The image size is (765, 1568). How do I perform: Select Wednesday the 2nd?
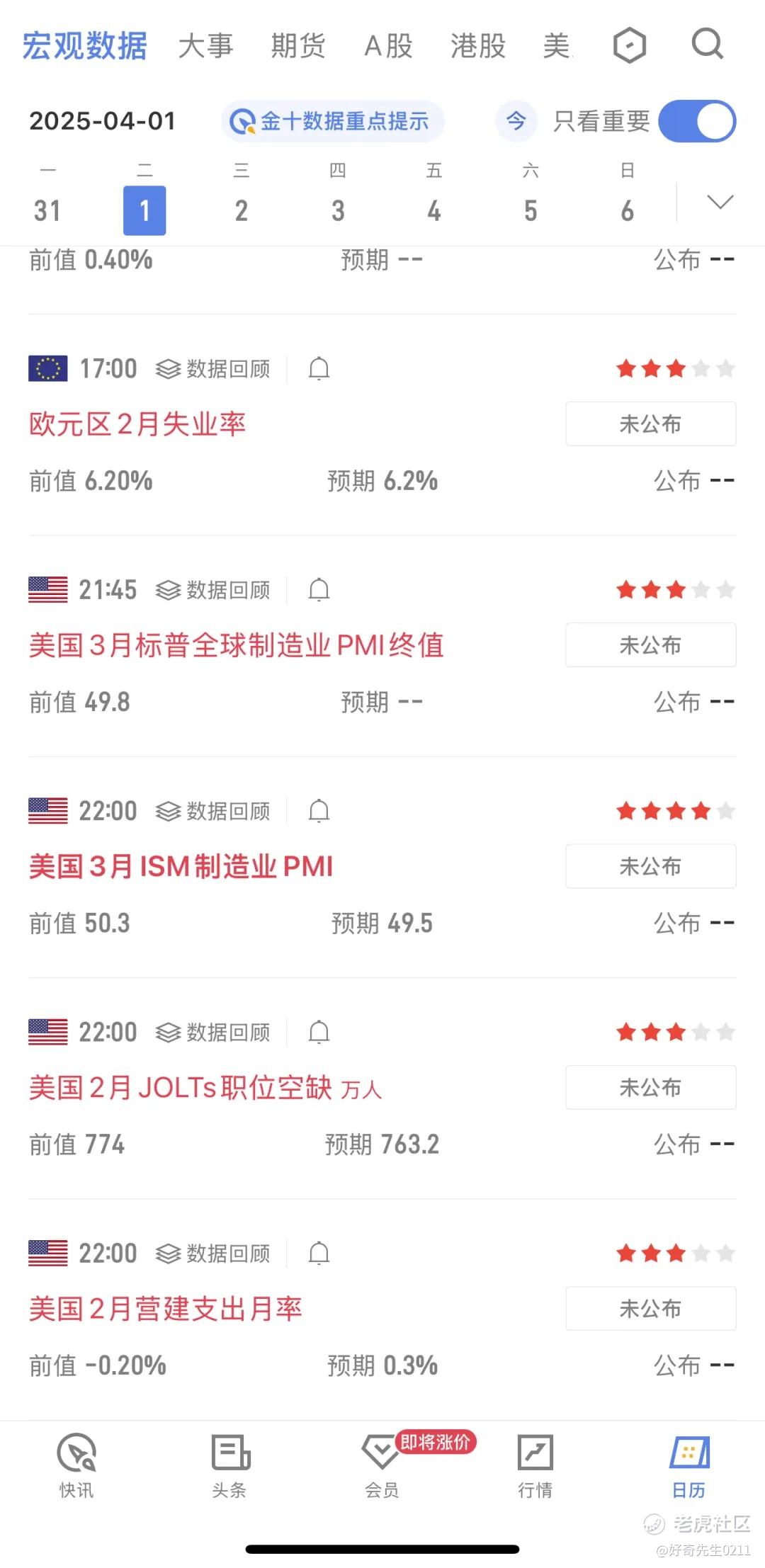pyautogui.click(x=242, y=199)
